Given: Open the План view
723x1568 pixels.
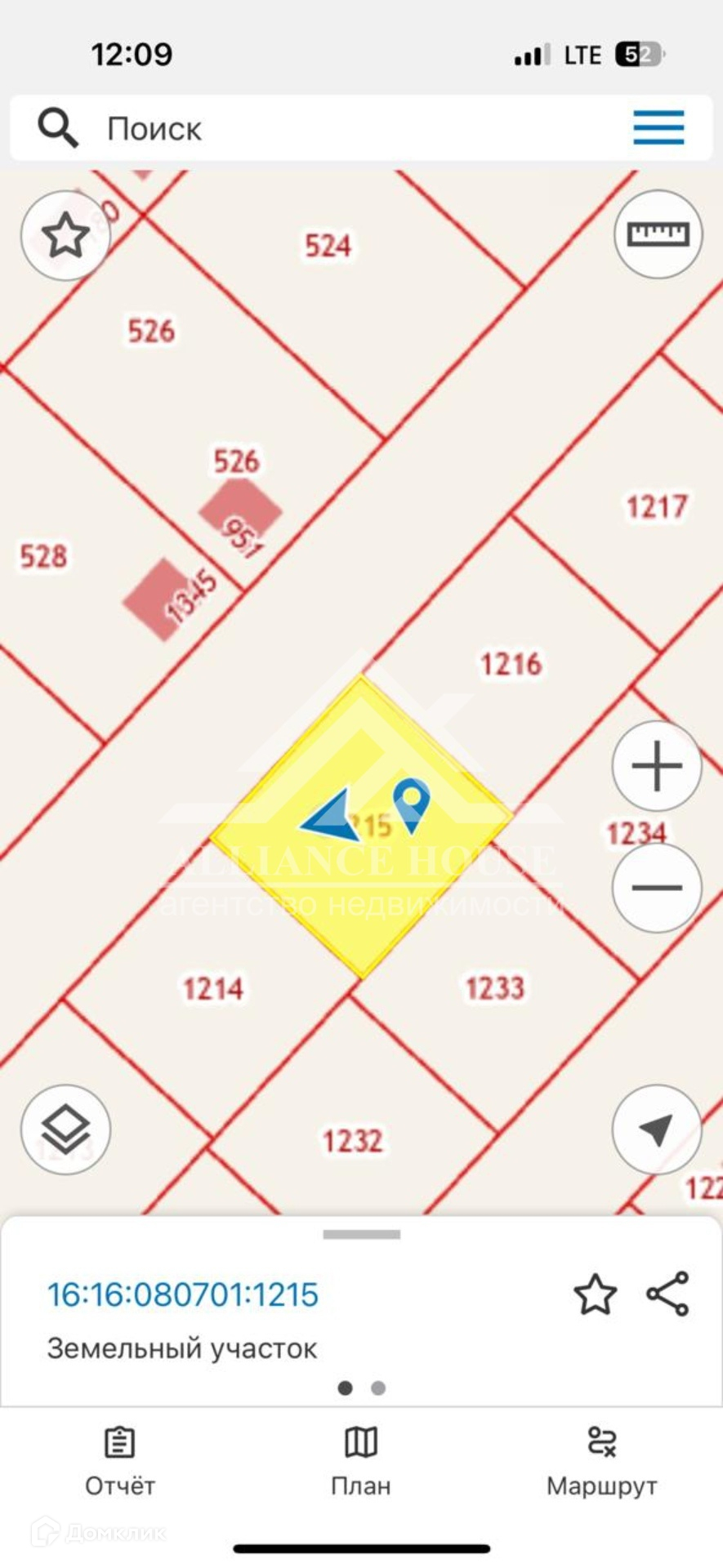Looking at the screenshot, I should (x=361, y=1462).
